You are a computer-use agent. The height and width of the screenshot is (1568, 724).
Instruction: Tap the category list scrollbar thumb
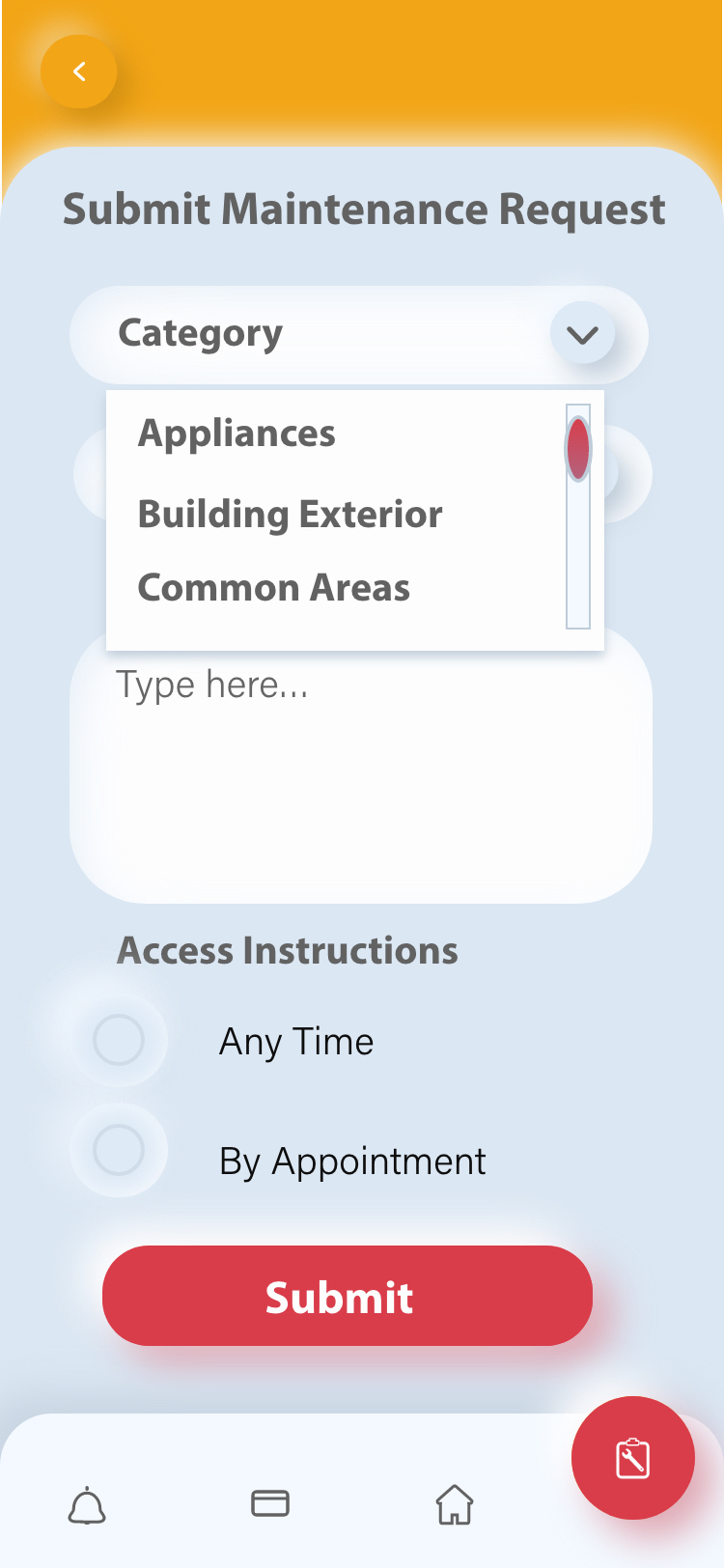[577, 449]
